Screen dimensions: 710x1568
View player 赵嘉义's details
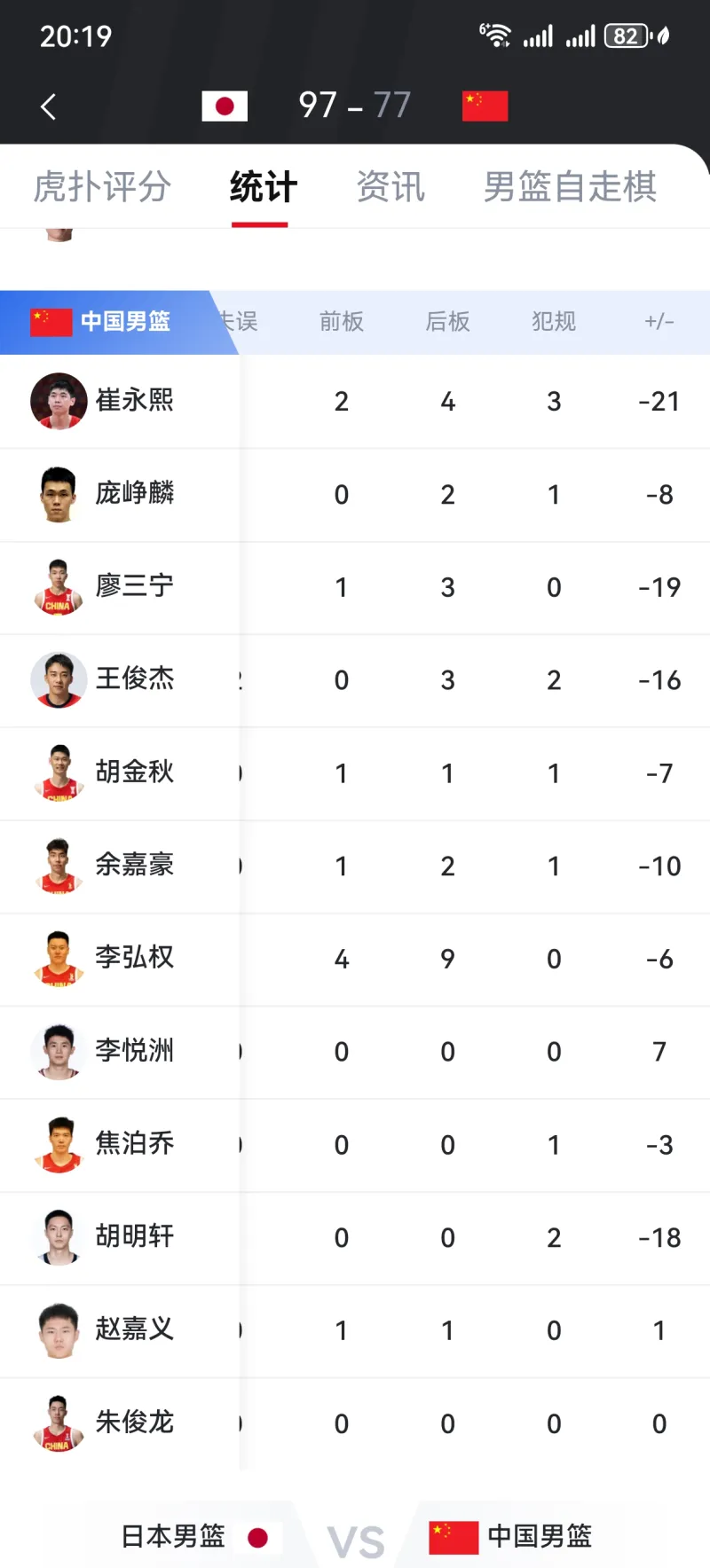(x=355, y=1330)
